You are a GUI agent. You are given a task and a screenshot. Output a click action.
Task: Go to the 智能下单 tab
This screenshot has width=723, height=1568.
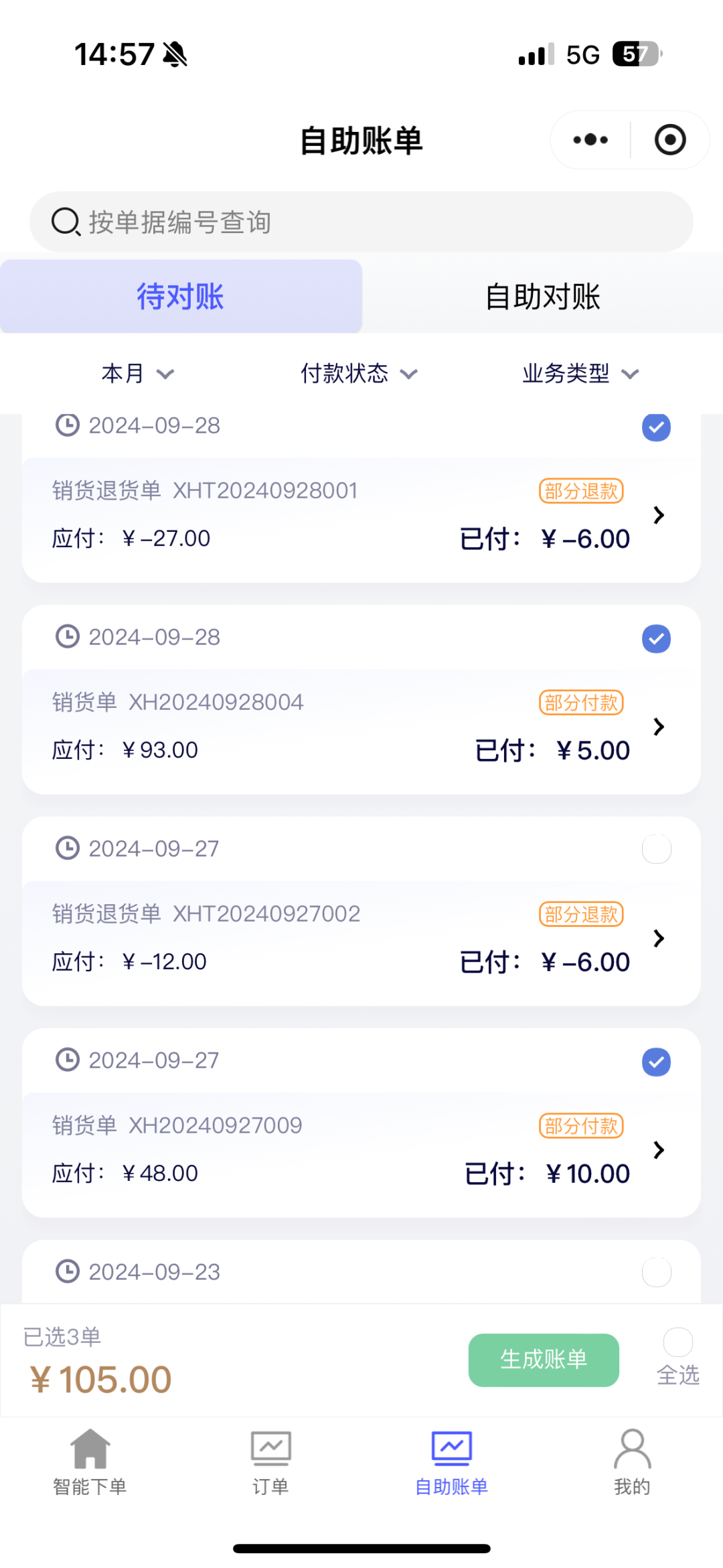(90, 1462)
